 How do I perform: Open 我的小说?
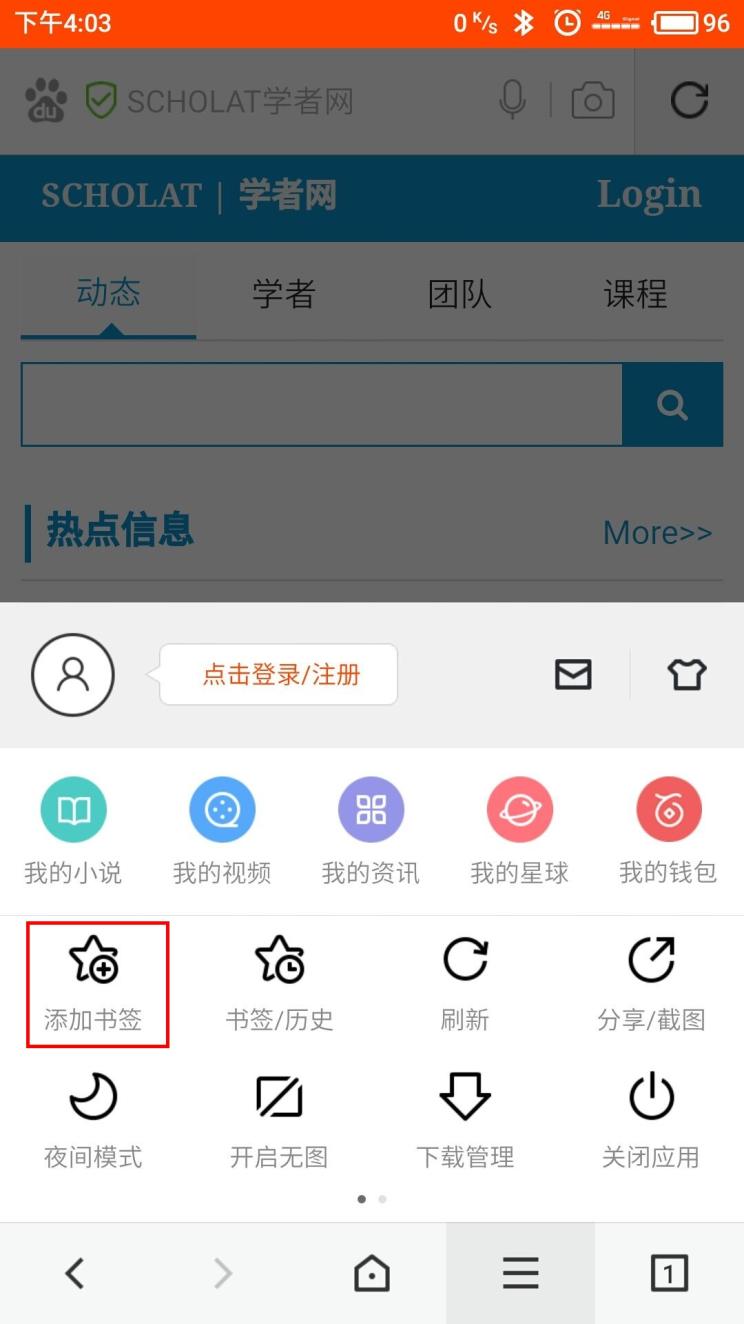coord(73,830)
